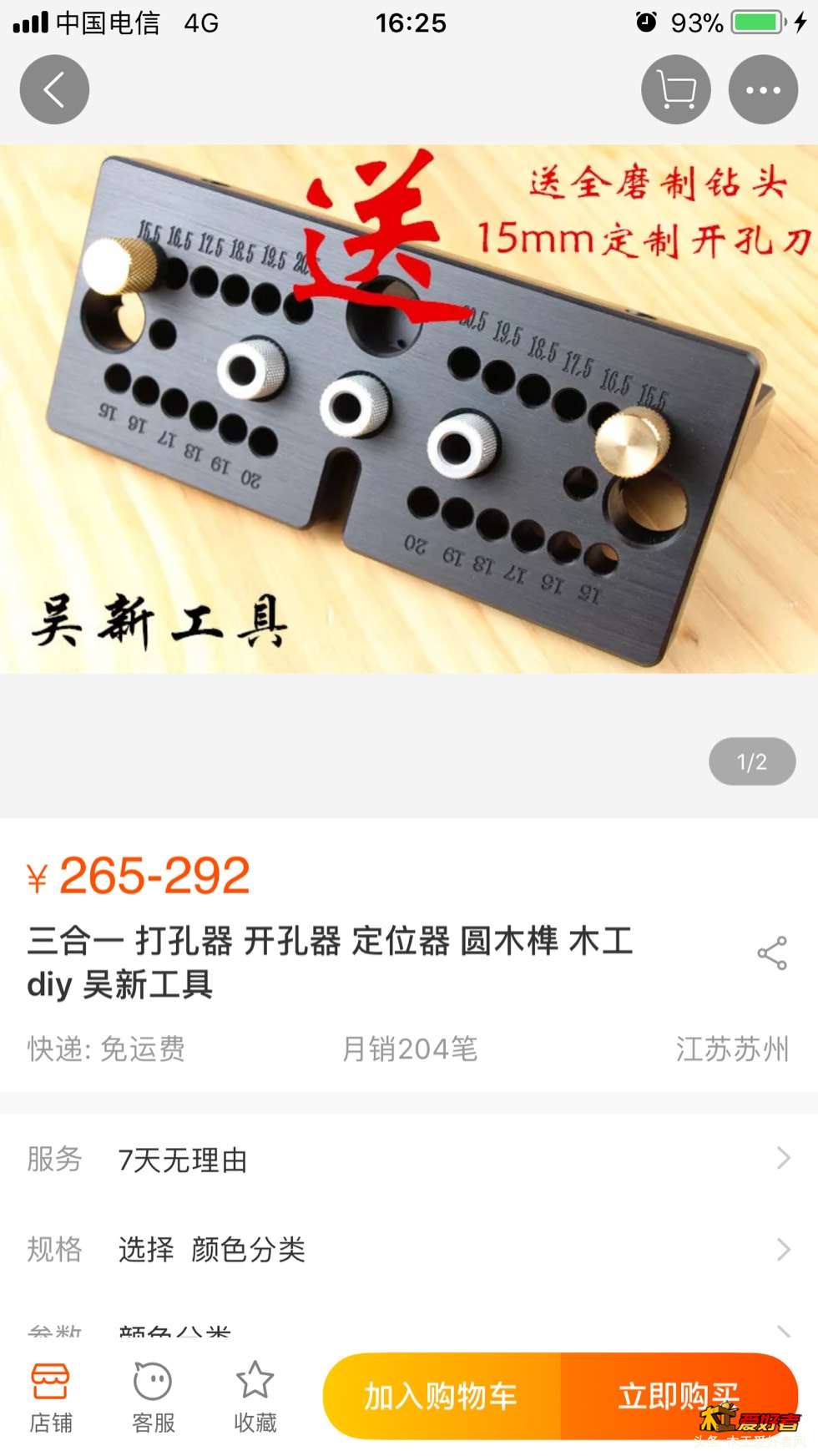Share this product listing
Image resolution: width=818 pixels, height=1456 pixels.
click(772, 953)
